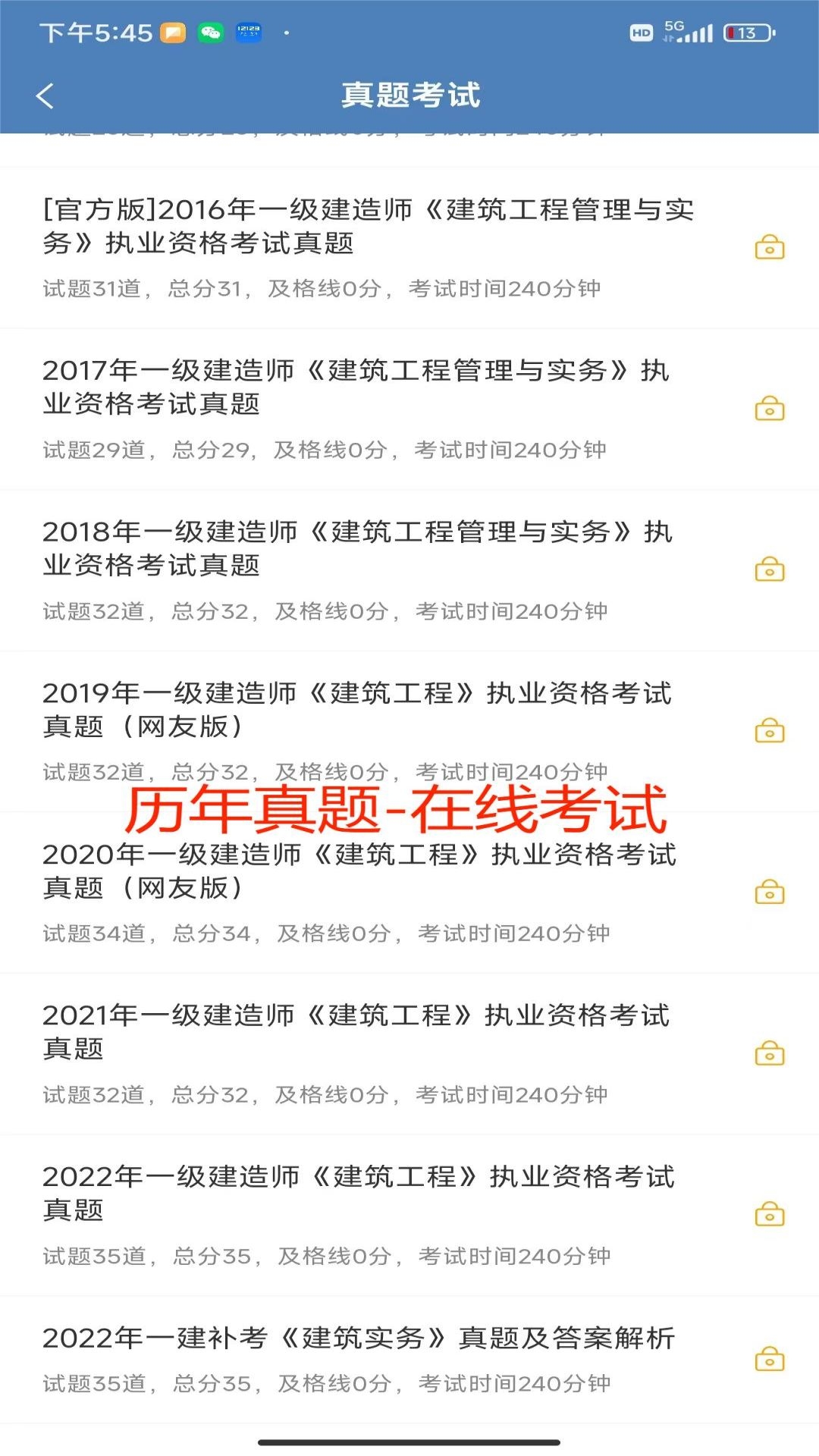The image size is (819, 1456).
Task: Go back using the header arrow
Action: pos(45,96)
